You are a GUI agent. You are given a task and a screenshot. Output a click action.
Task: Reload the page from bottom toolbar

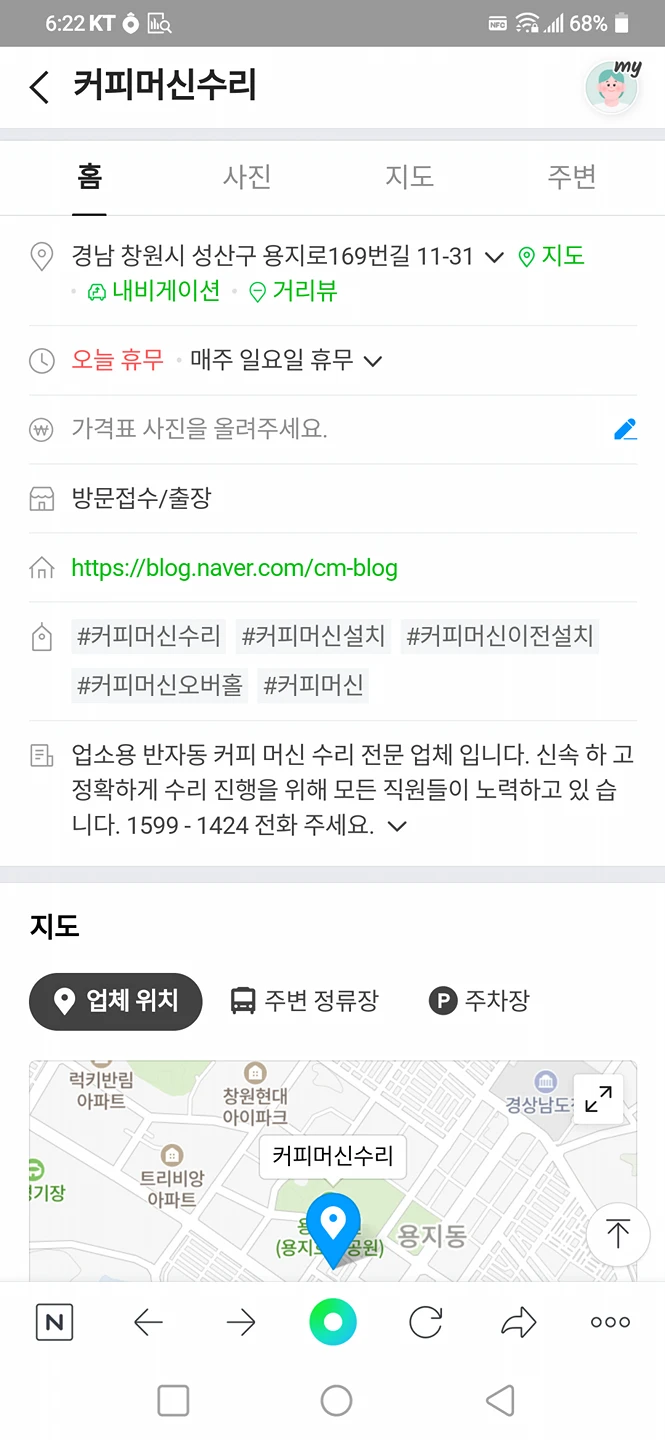pos(426,1323)
